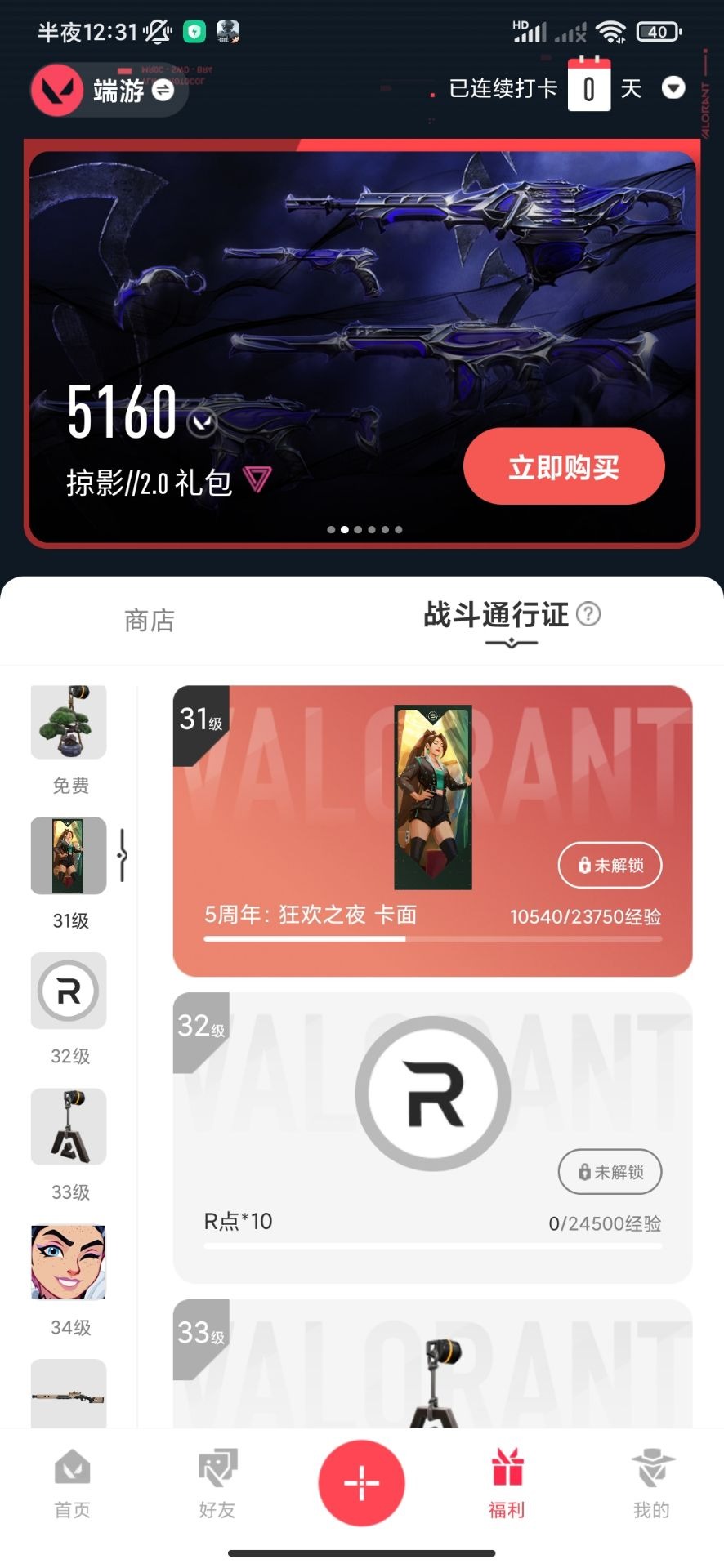Open 战斗通行证 help question mark
Viewport: 724px width, 1568px height.
588,614
